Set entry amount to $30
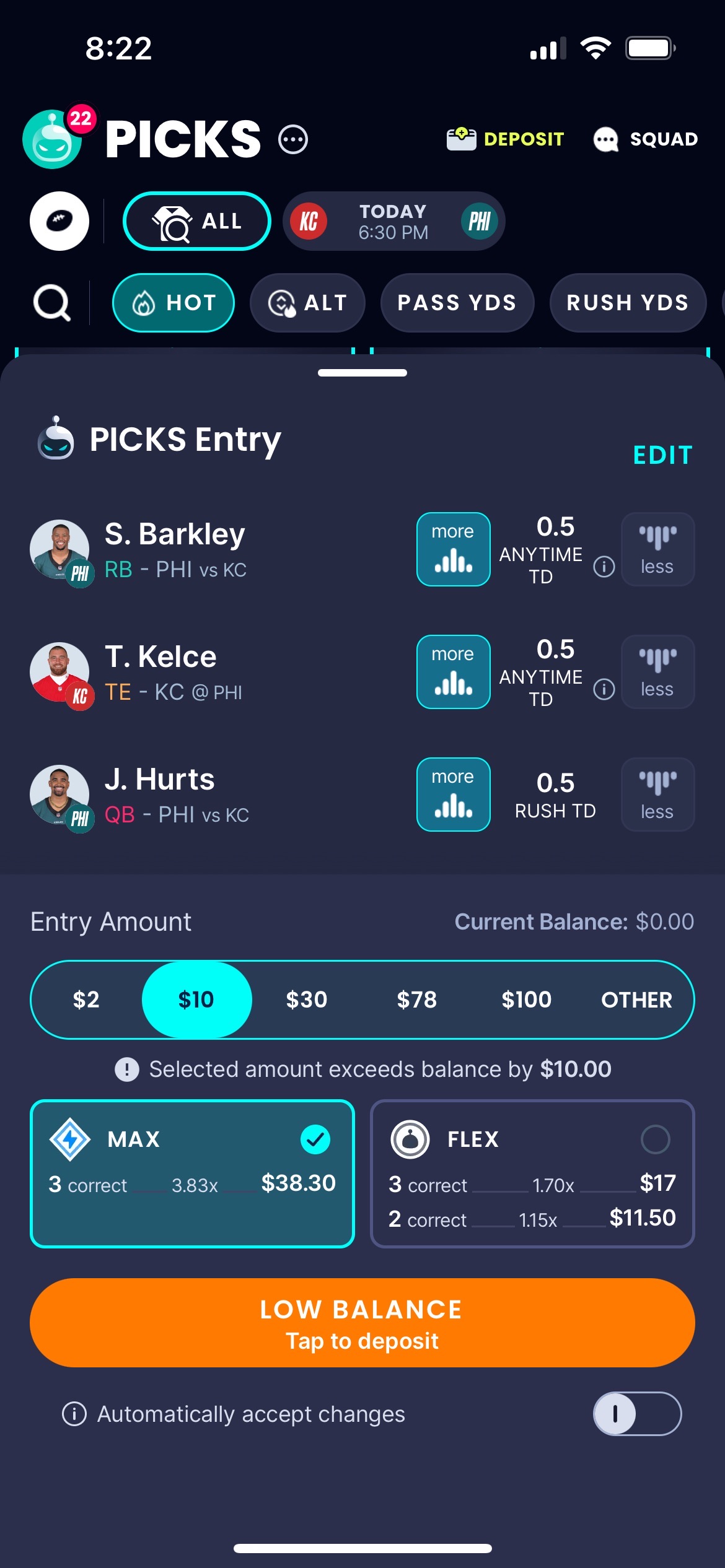Viewport: 725px width, 1568px height. click(x=307, y=1000)
